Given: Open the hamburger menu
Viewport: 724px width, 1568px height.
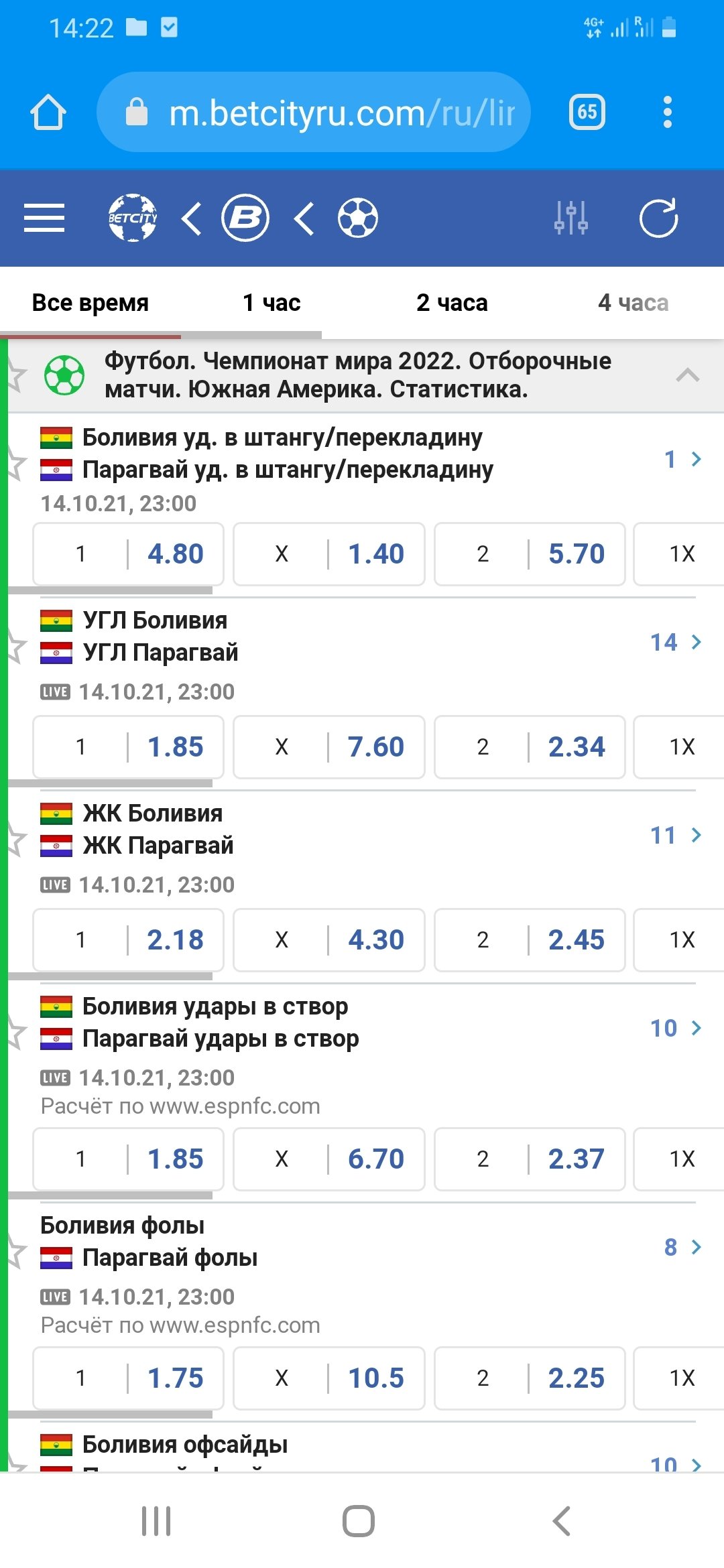Looking at the screenshot, I should point(44,218).
